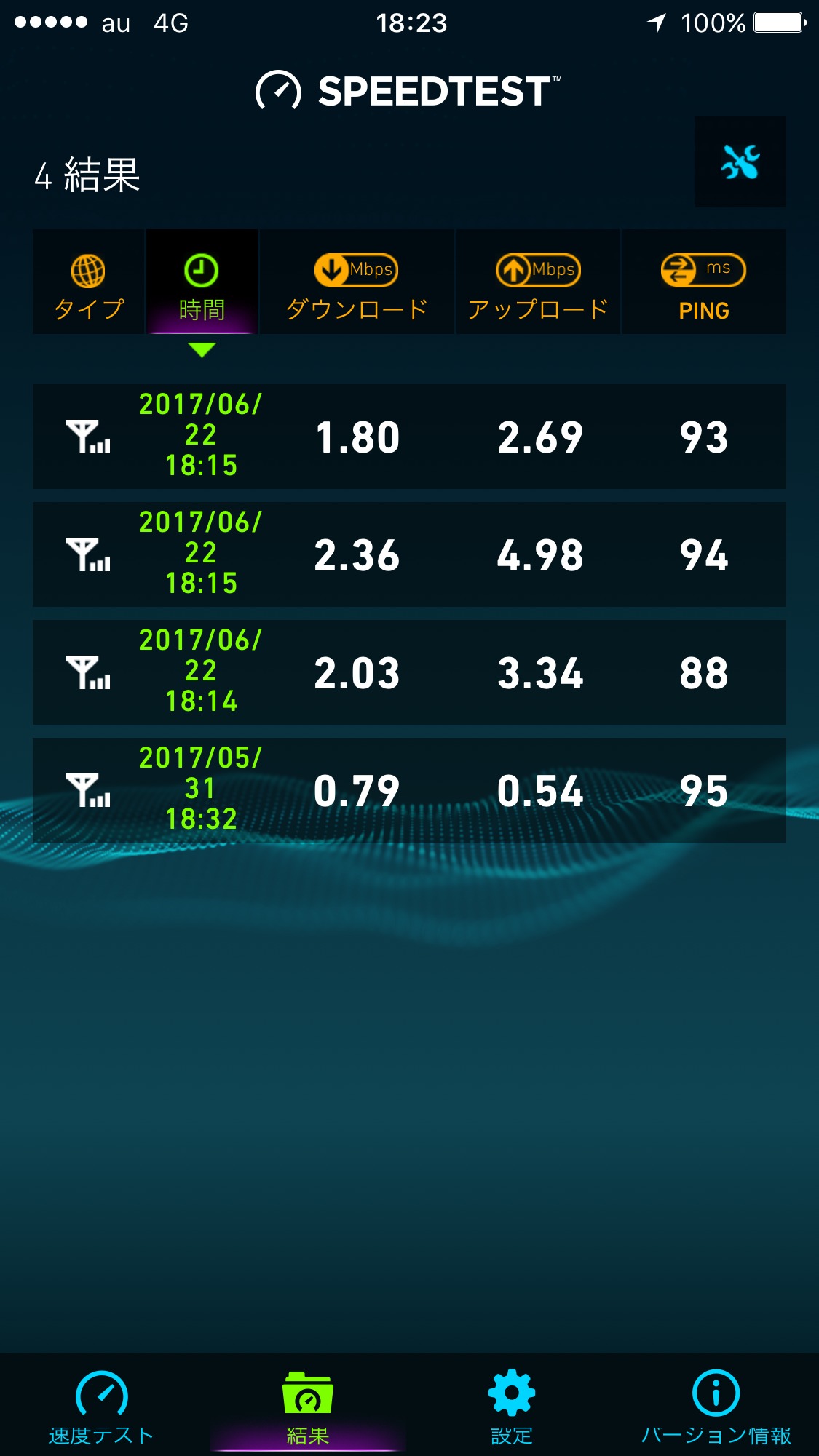819x1456 pixels.
Task: Open the tools wrench icon
Action: [740, 162]
